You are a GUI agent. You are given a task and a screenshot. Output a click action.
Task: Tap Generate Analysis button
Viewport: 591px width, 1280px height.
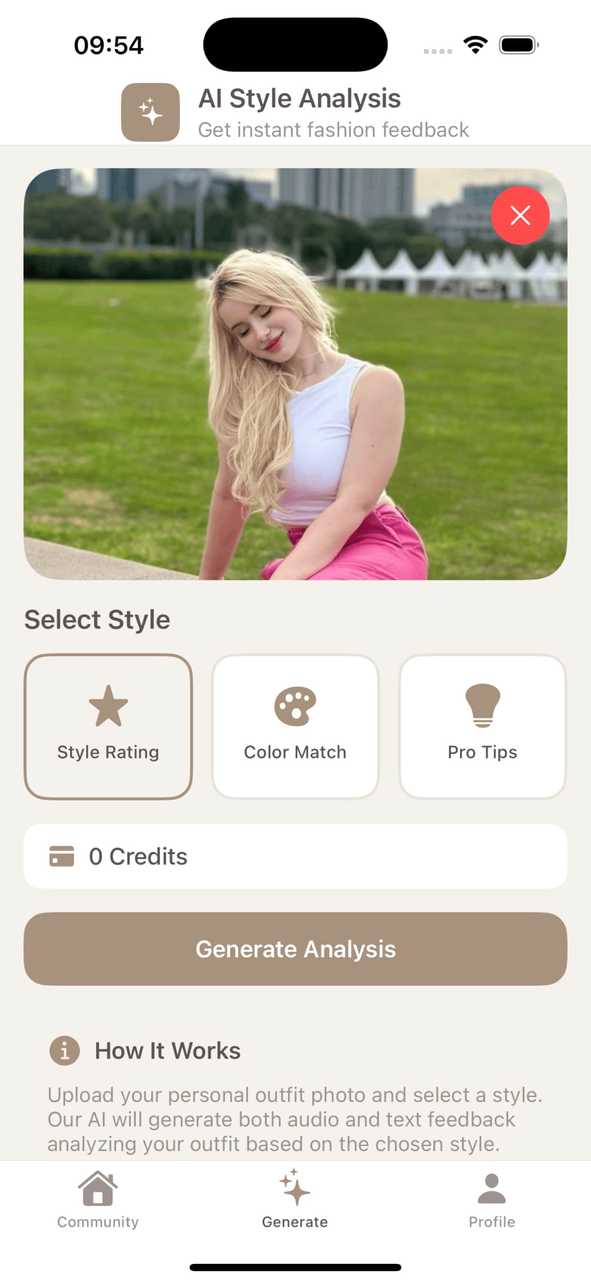click(x=295, y=949)
